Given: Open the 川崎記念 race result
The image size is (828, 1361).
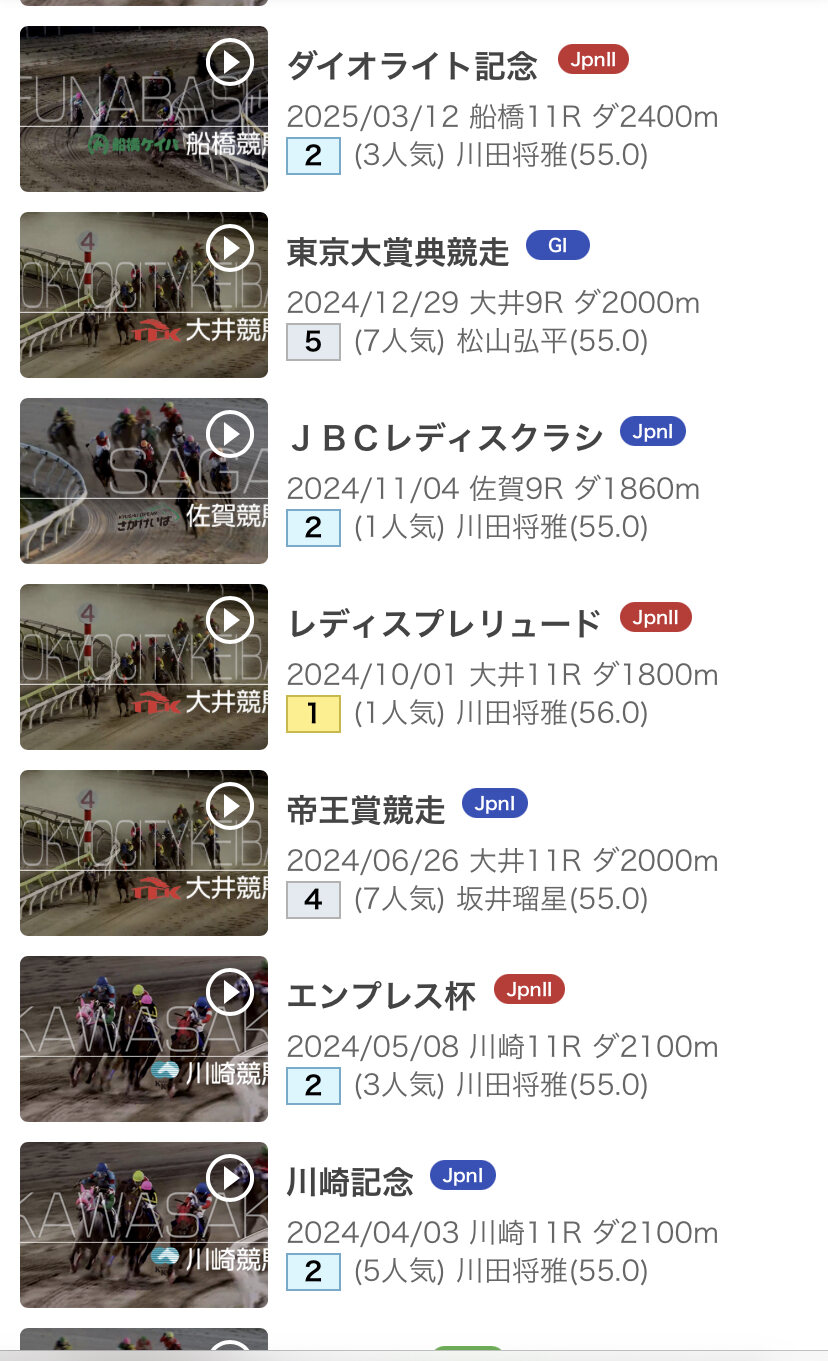Looking at the screenshot, I should (350, 1182).
